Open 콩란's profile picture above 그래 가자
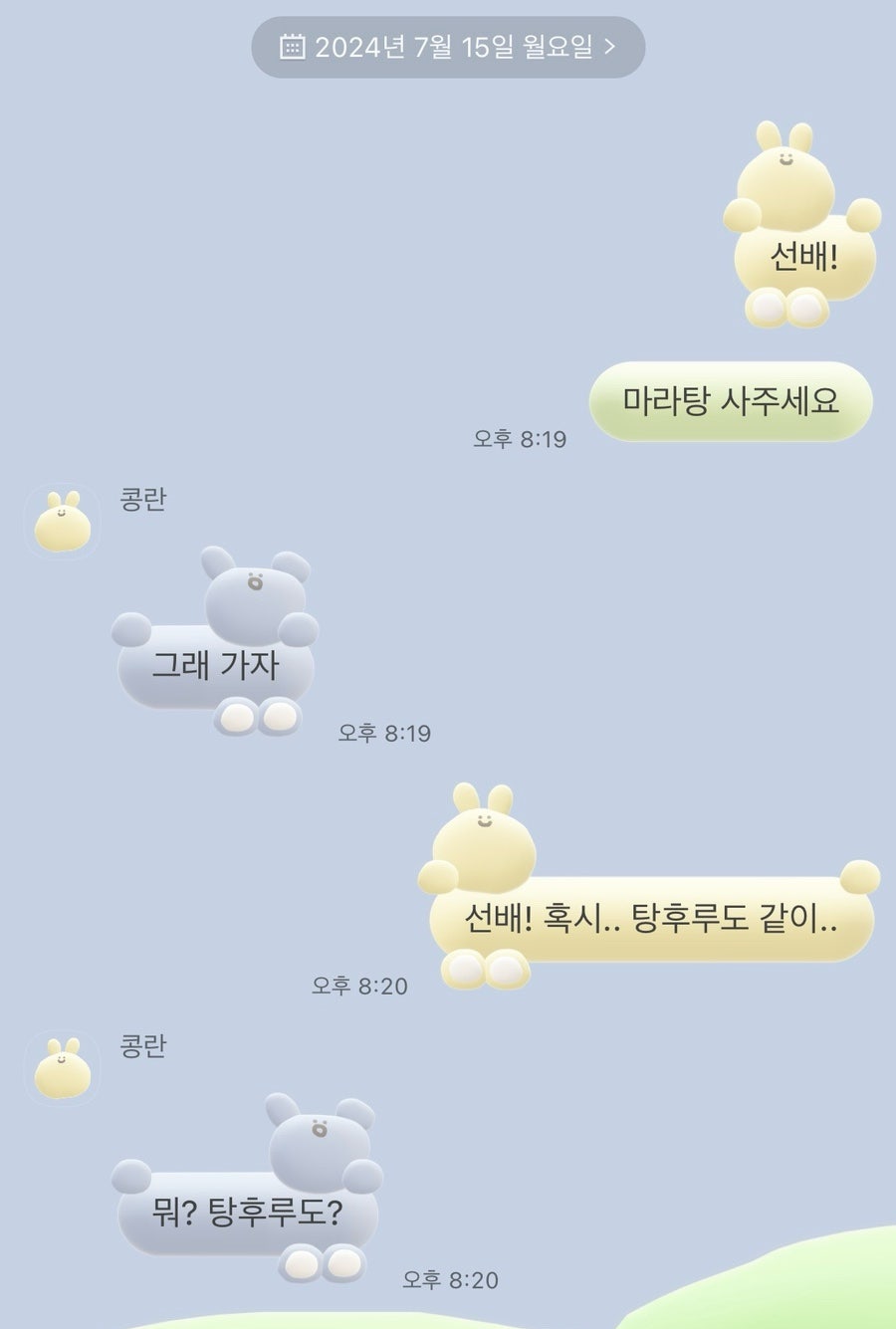The image size is (896, 1329). [x=62, y=522]
